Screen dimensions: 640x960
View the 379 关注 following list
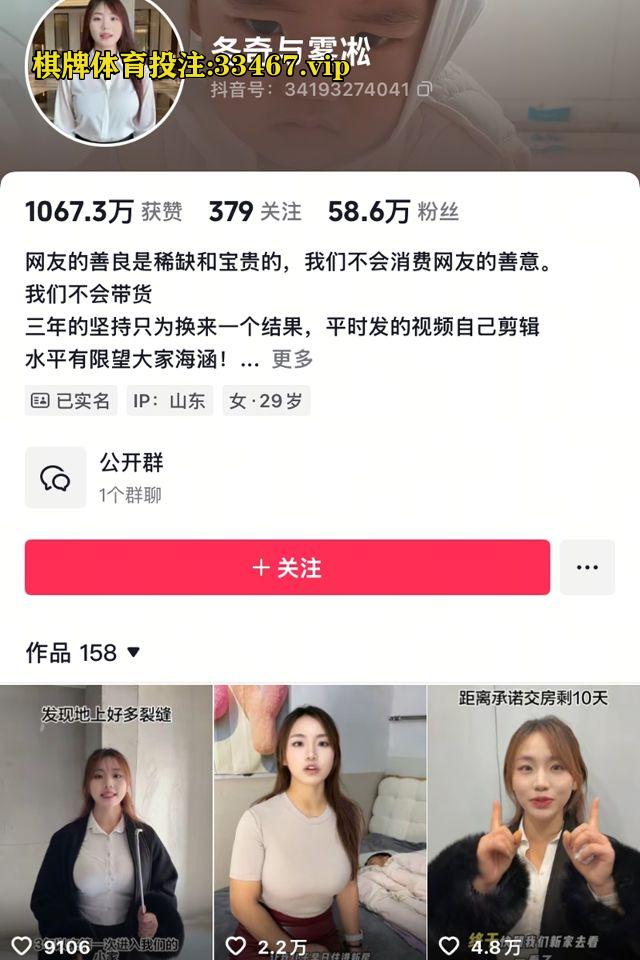[255, 211]
